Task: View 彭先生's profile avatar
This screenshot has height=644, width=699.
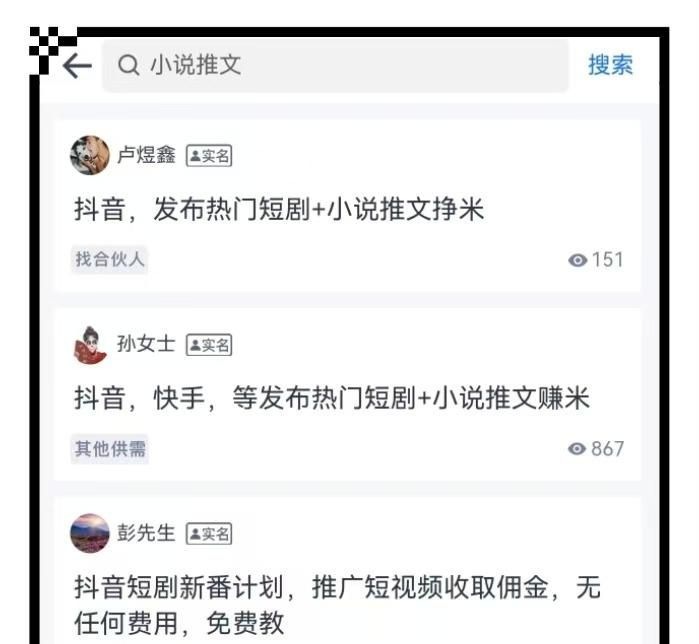Action: [90, 533]
